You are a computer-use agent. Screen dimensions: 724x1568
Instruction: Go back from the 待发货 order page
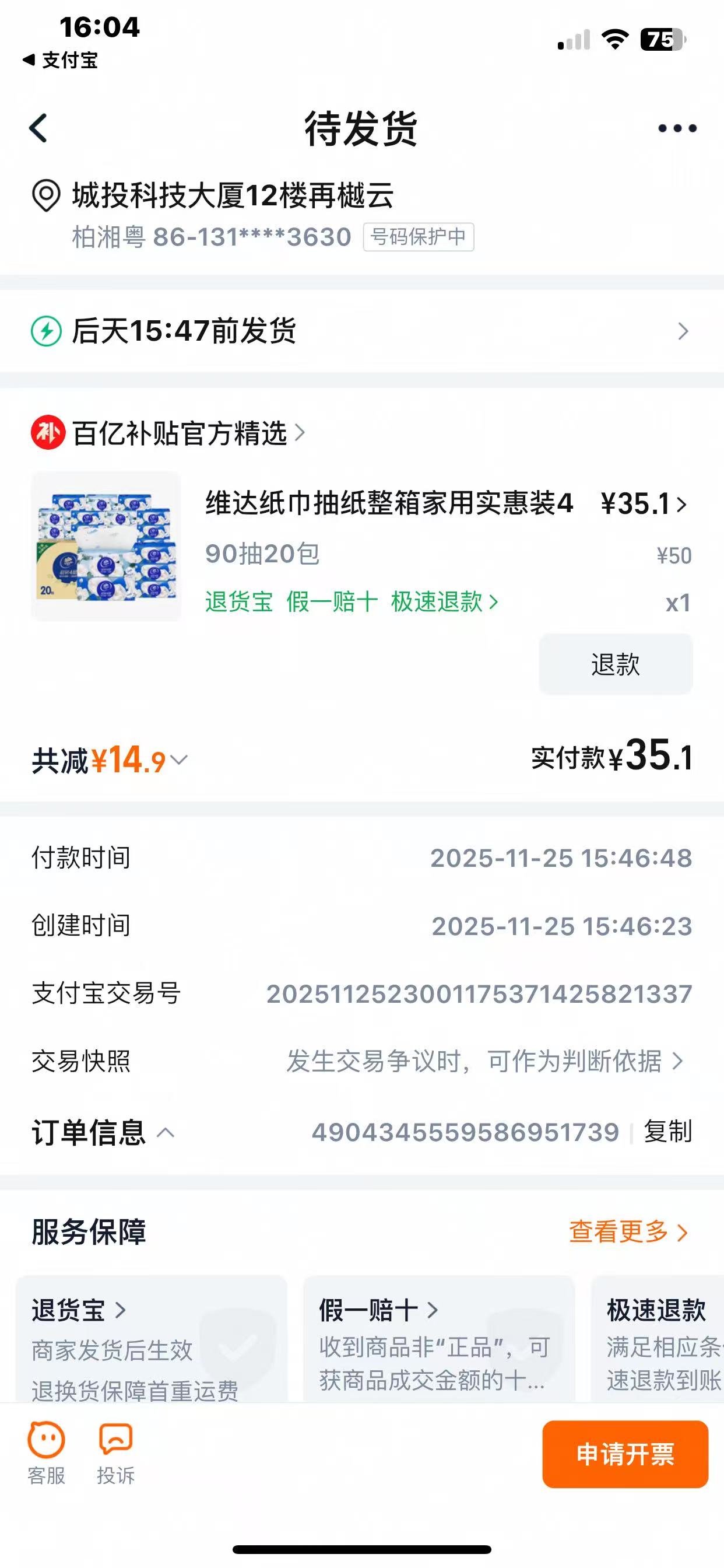[x=38, y=128]
